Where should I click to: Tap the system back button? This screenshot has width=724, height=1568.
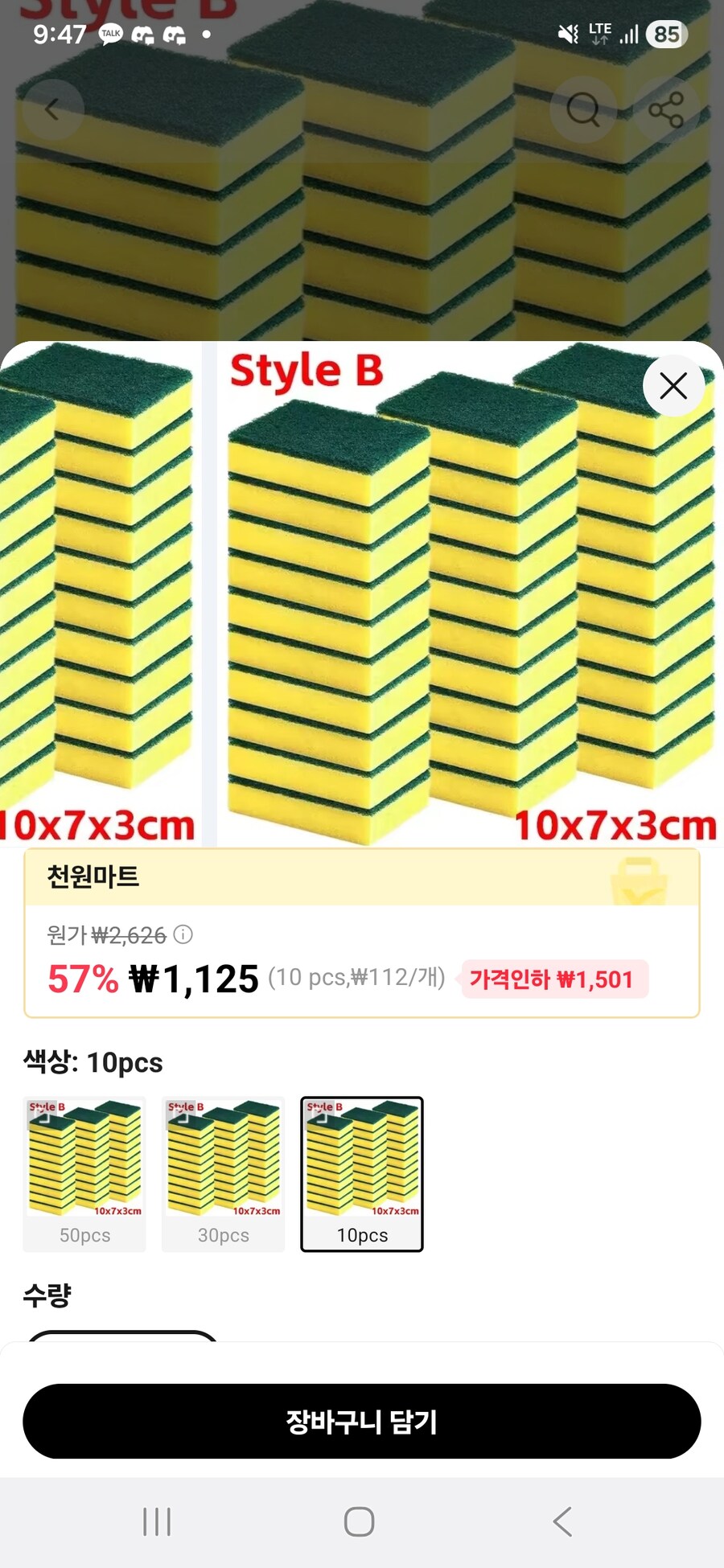(x=562, y=1521)
